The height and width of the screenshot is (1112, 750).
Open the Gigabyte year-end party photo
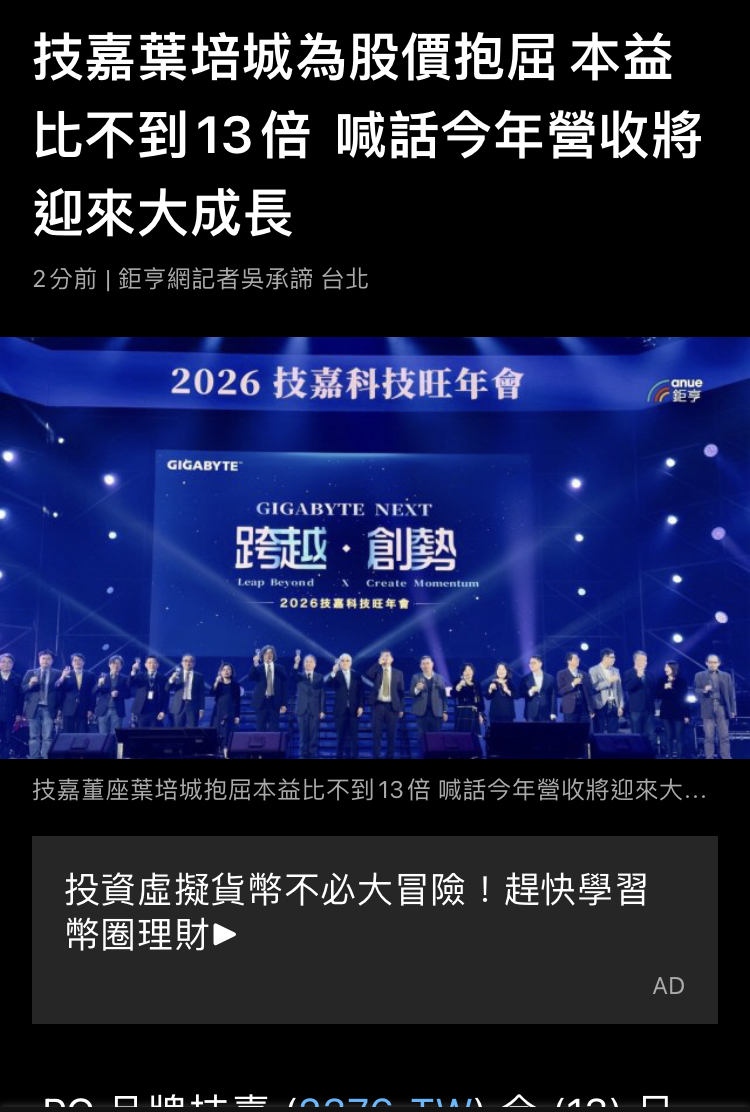pos(375,547)
